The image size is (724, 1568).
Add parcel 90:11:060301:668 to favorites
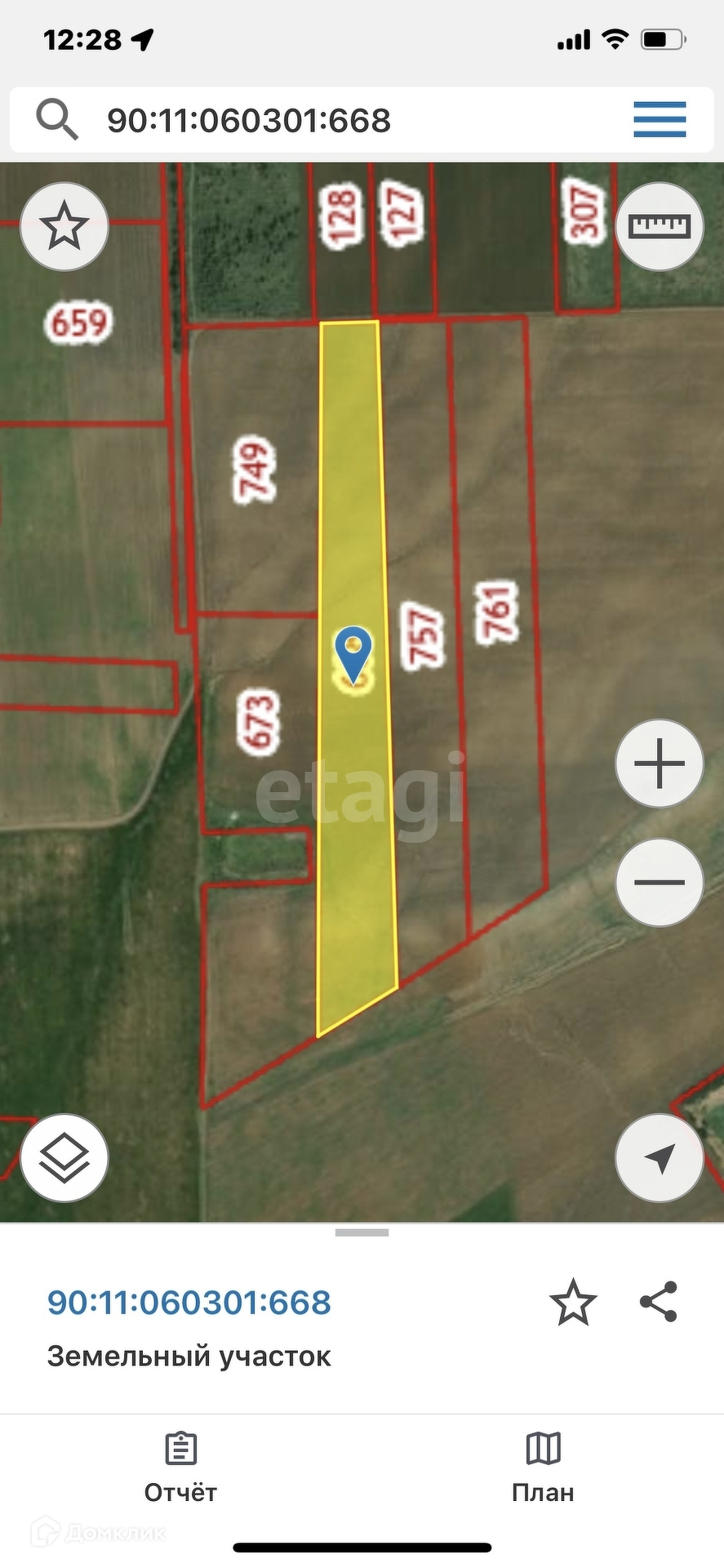(x=573, y=1302)
